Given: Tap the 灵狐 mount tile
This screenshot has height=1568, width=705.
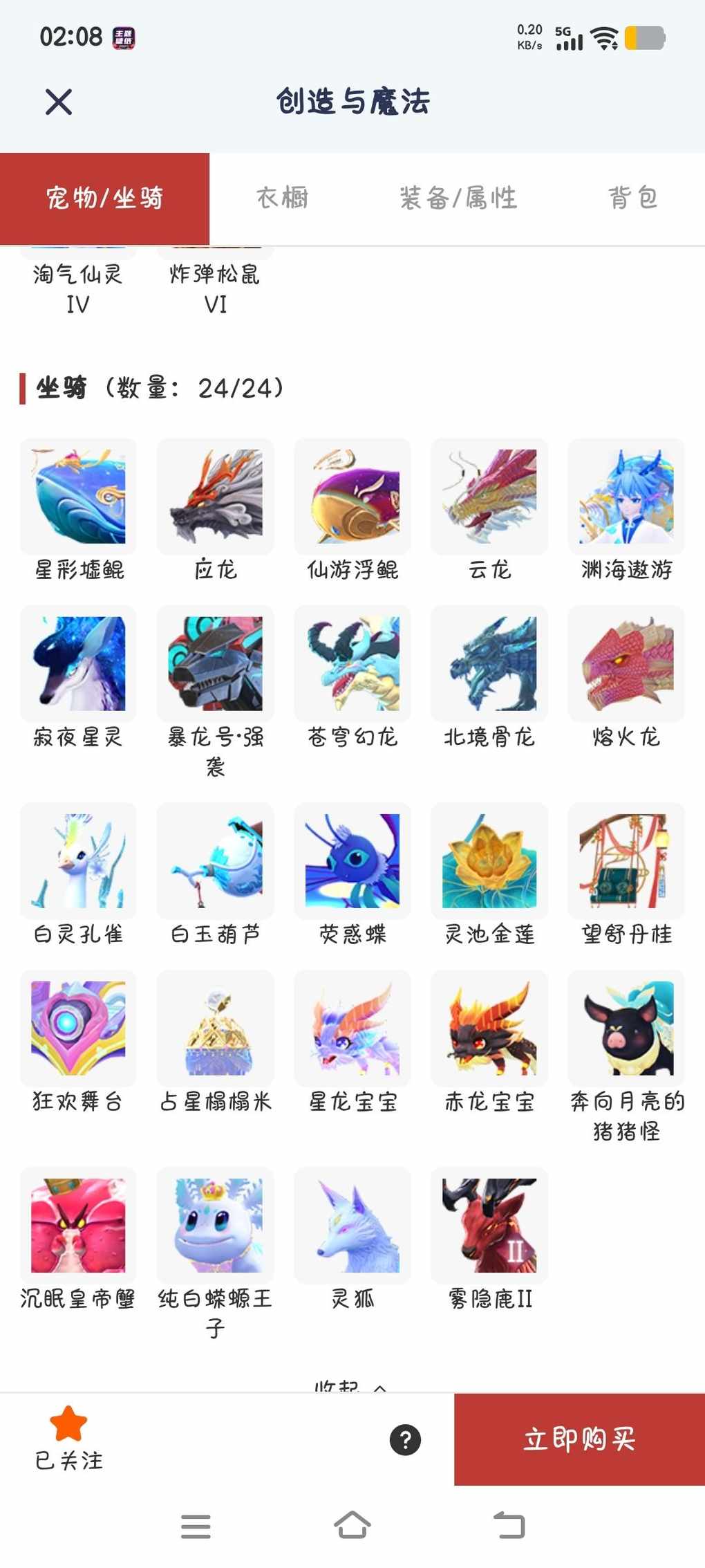Looking at the screenshot, I should pos(352,1226).
